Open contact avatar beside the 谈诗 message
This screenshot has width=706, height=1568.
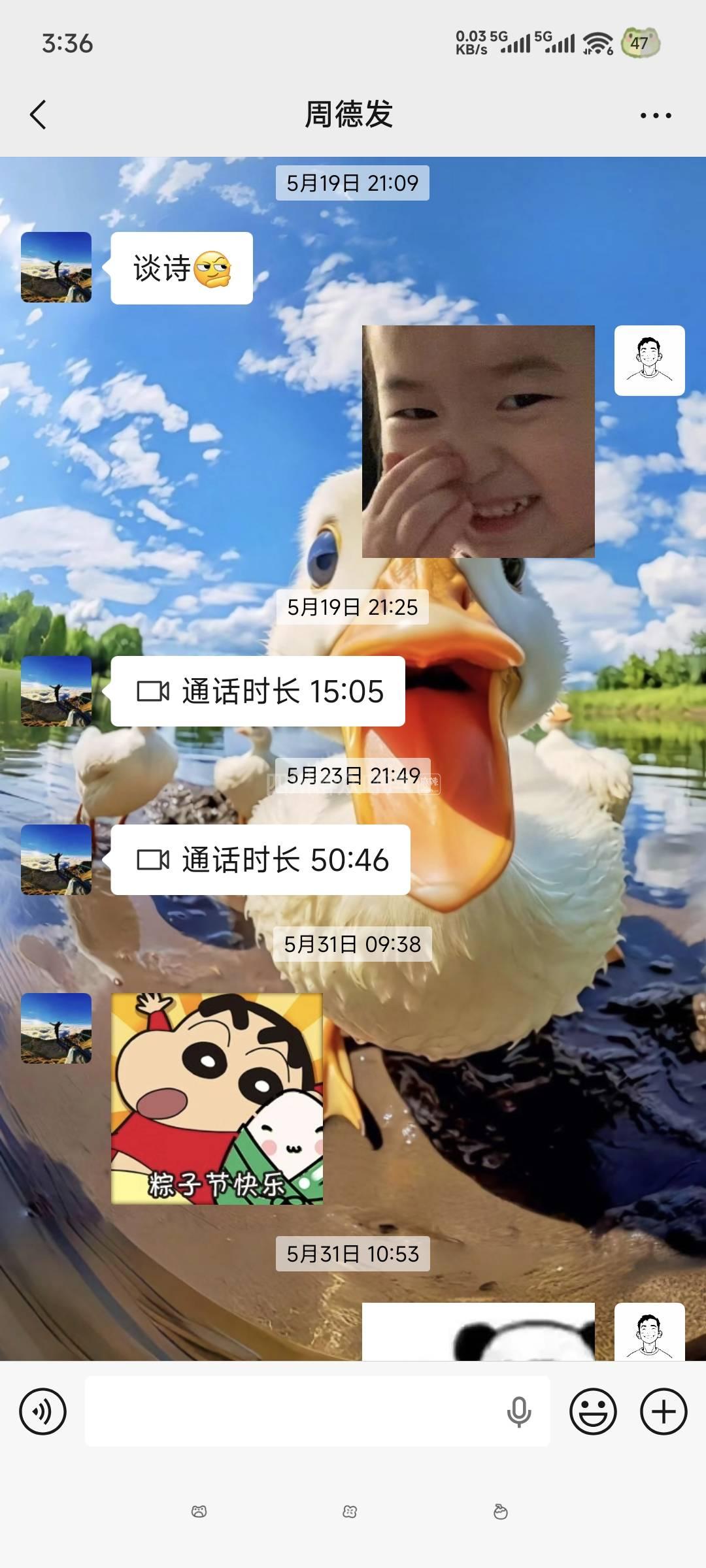(x=56, y=267)
